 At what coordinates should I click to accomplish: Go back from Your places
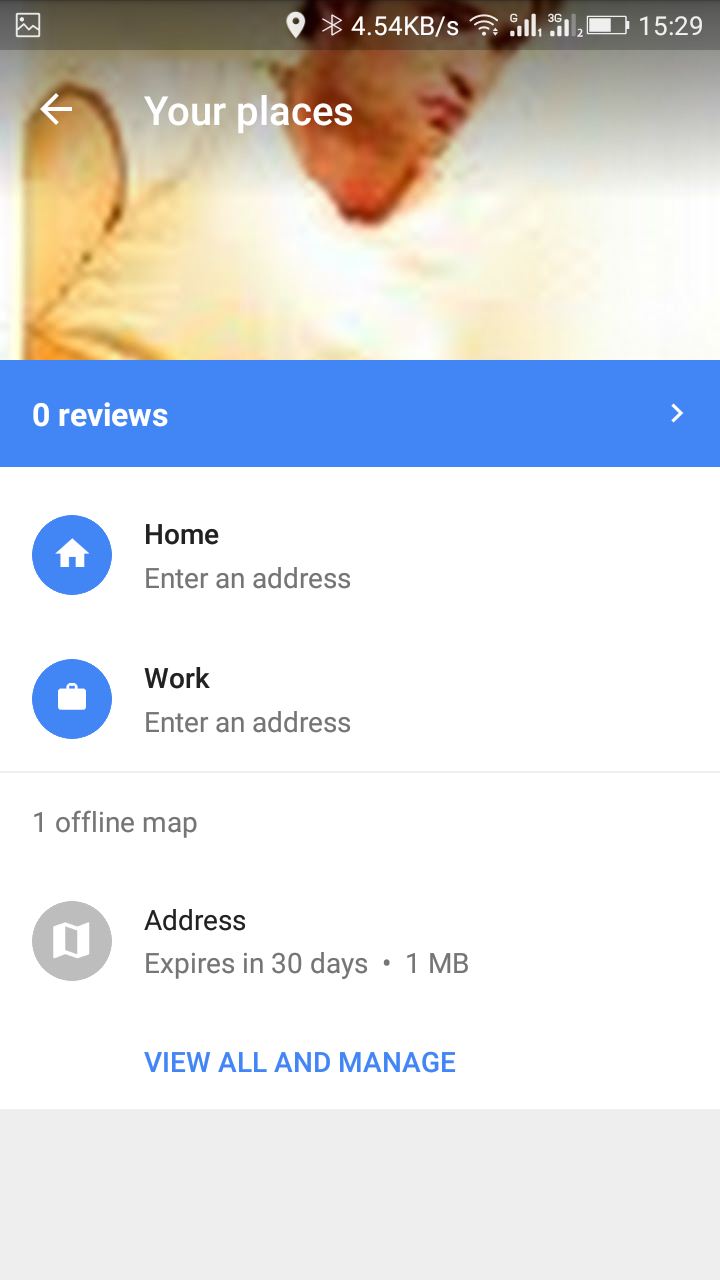(57, 110)
